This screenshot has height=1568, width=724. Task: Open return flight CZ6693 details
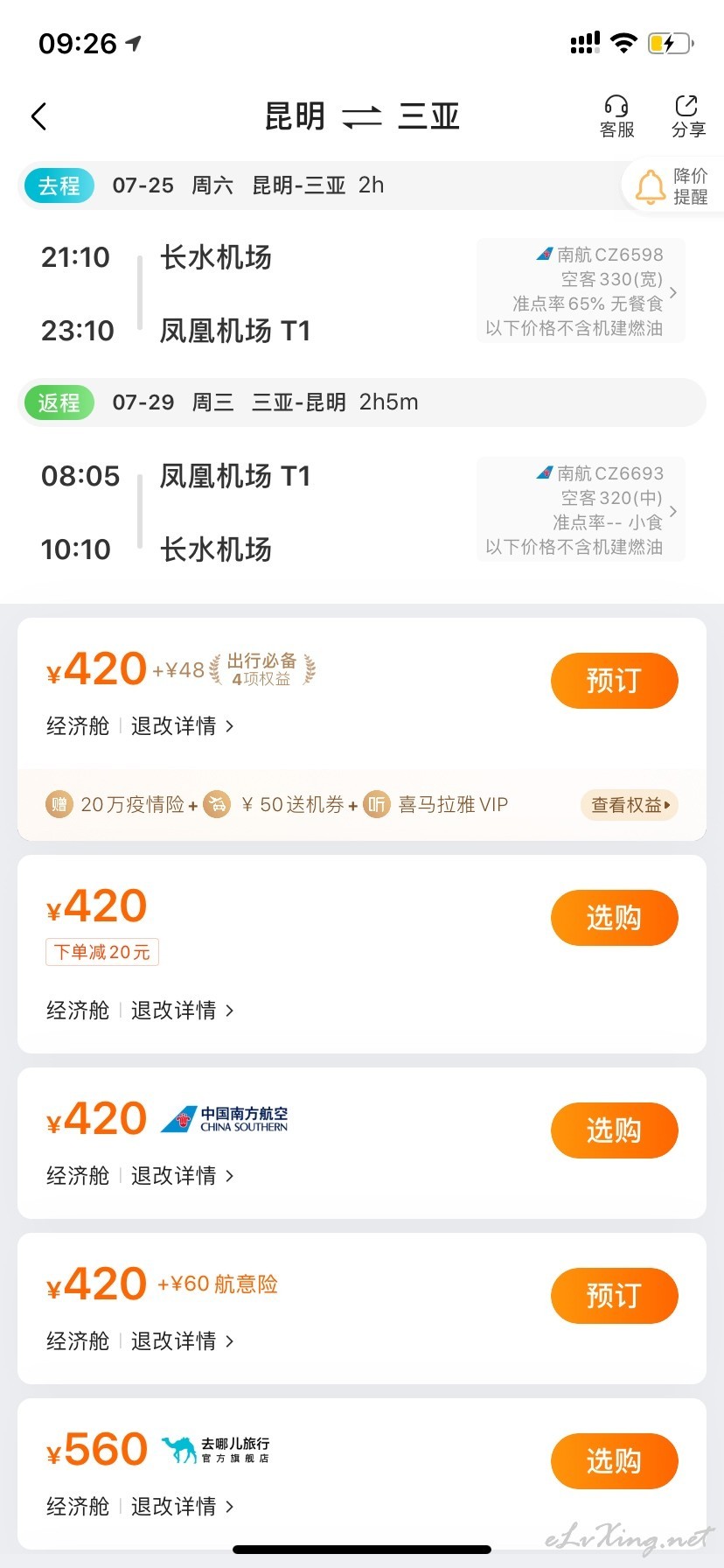(581, 510)
